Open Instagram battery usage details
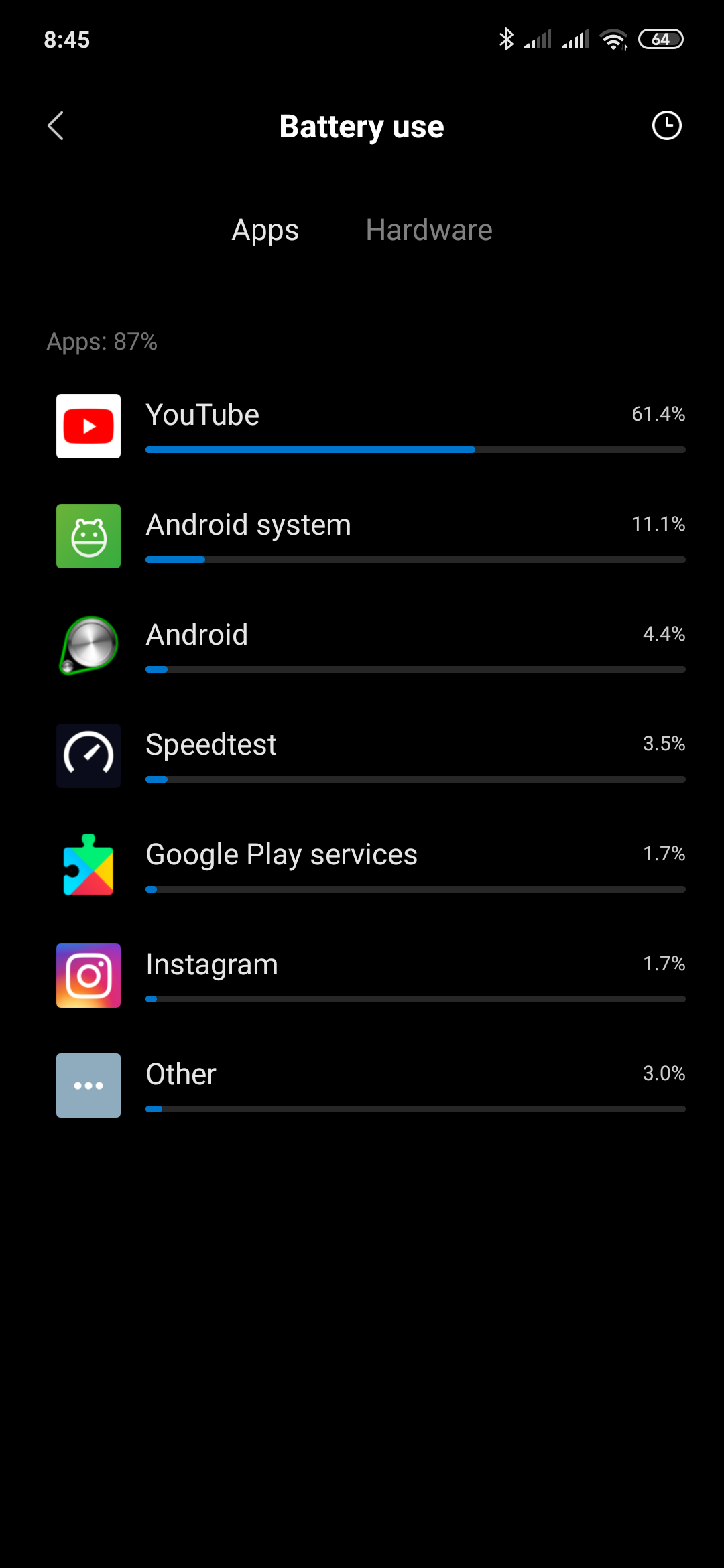 click(370, 976)
